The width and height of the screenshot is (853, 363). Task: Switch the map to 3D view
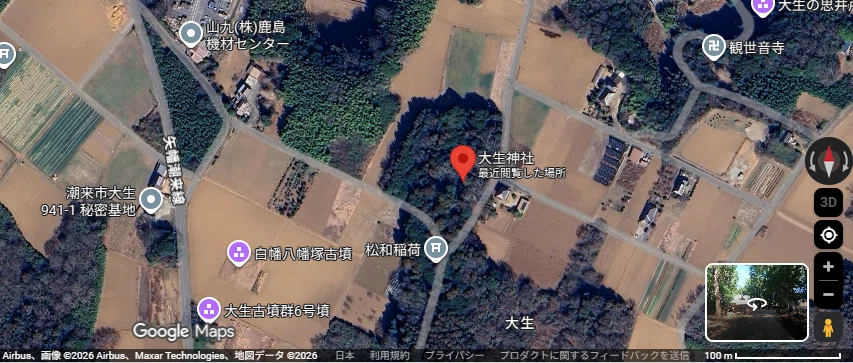[x=829, y=202]
